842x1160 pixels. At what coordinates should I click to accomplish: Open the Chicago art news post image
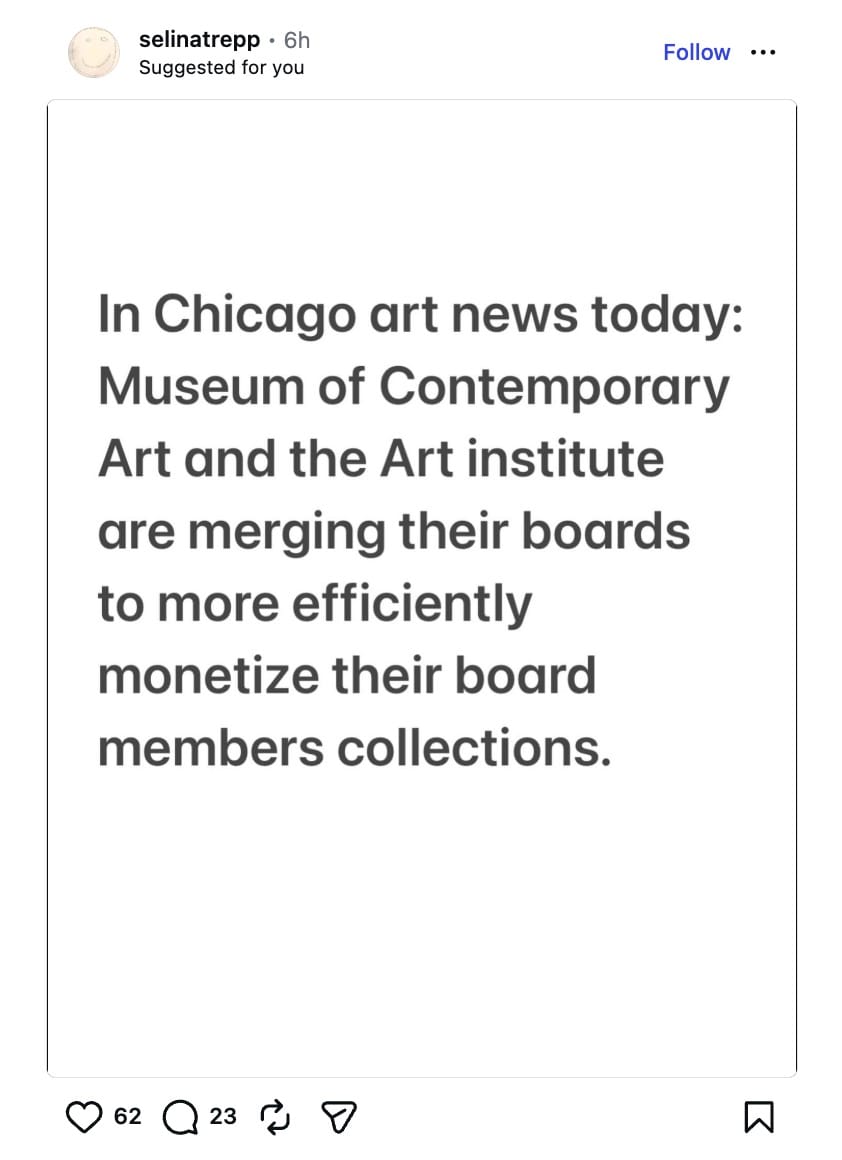click(x=421, y=588)
